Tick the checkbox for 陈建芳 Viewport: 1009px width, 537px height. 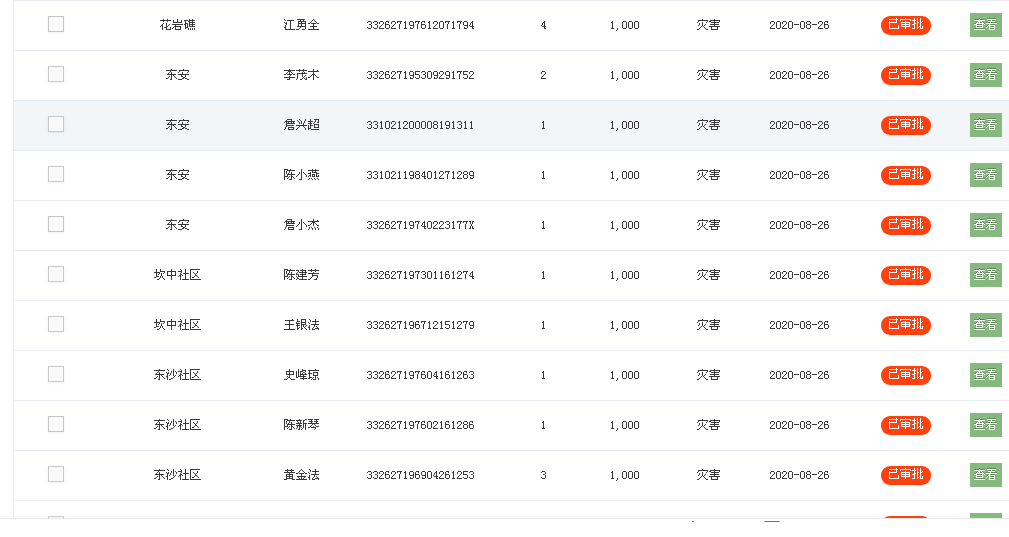(56, 274)
